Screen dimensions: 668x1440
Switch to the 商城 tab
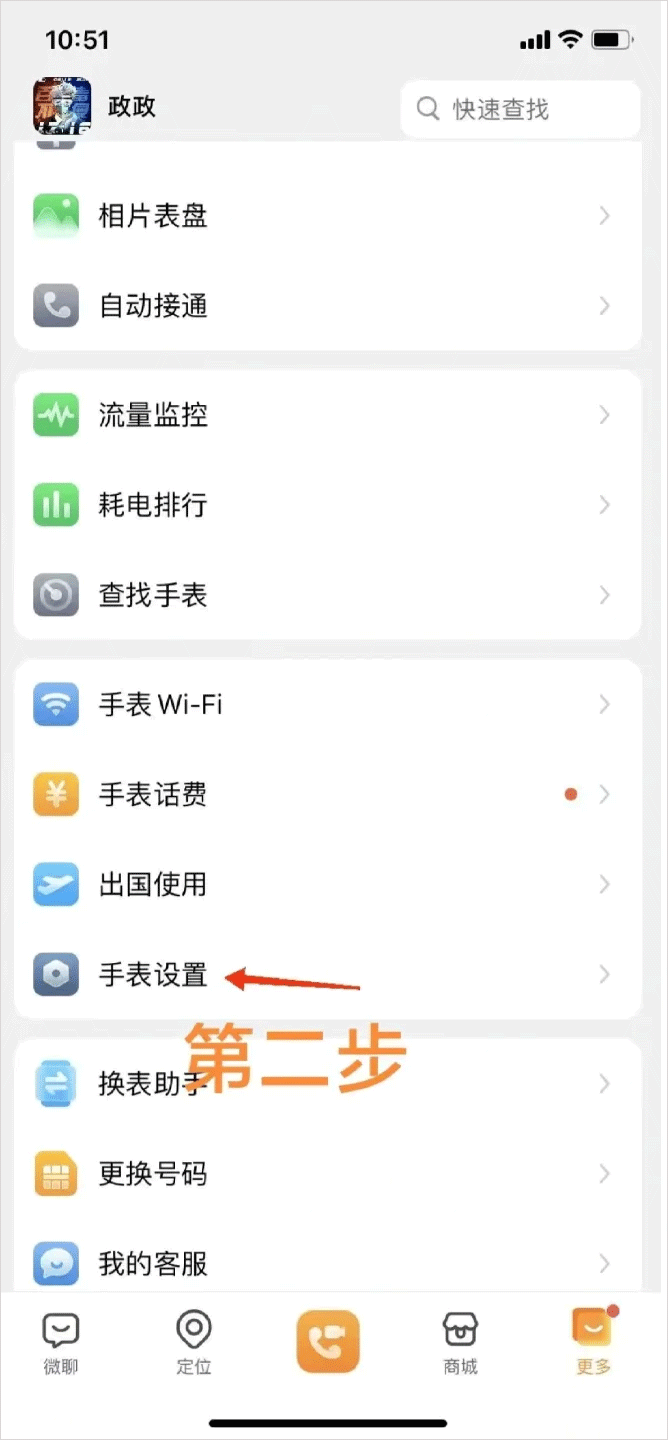tap(460, 1345)
